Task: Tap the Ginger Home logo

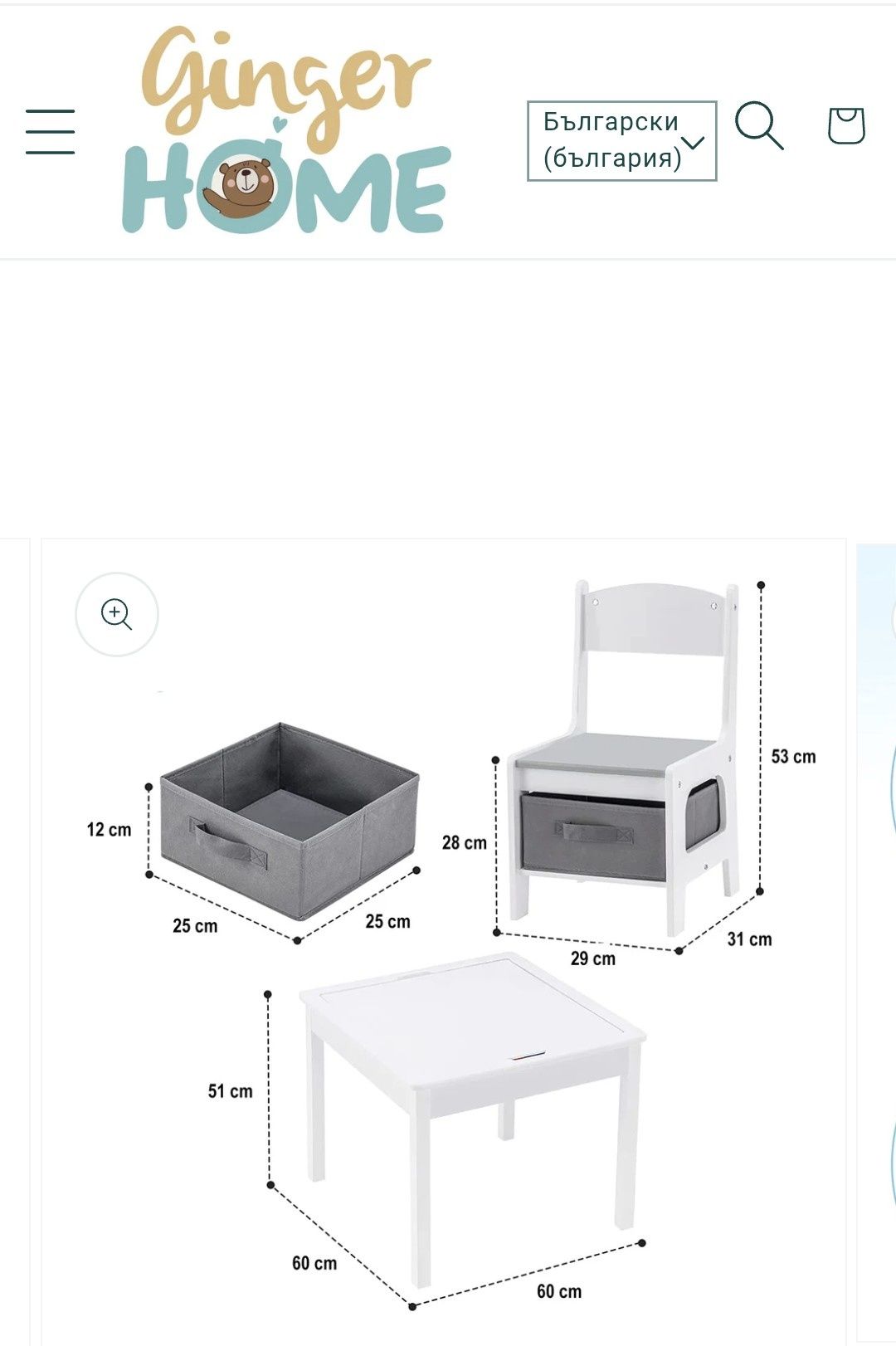Action: point(286,131)
